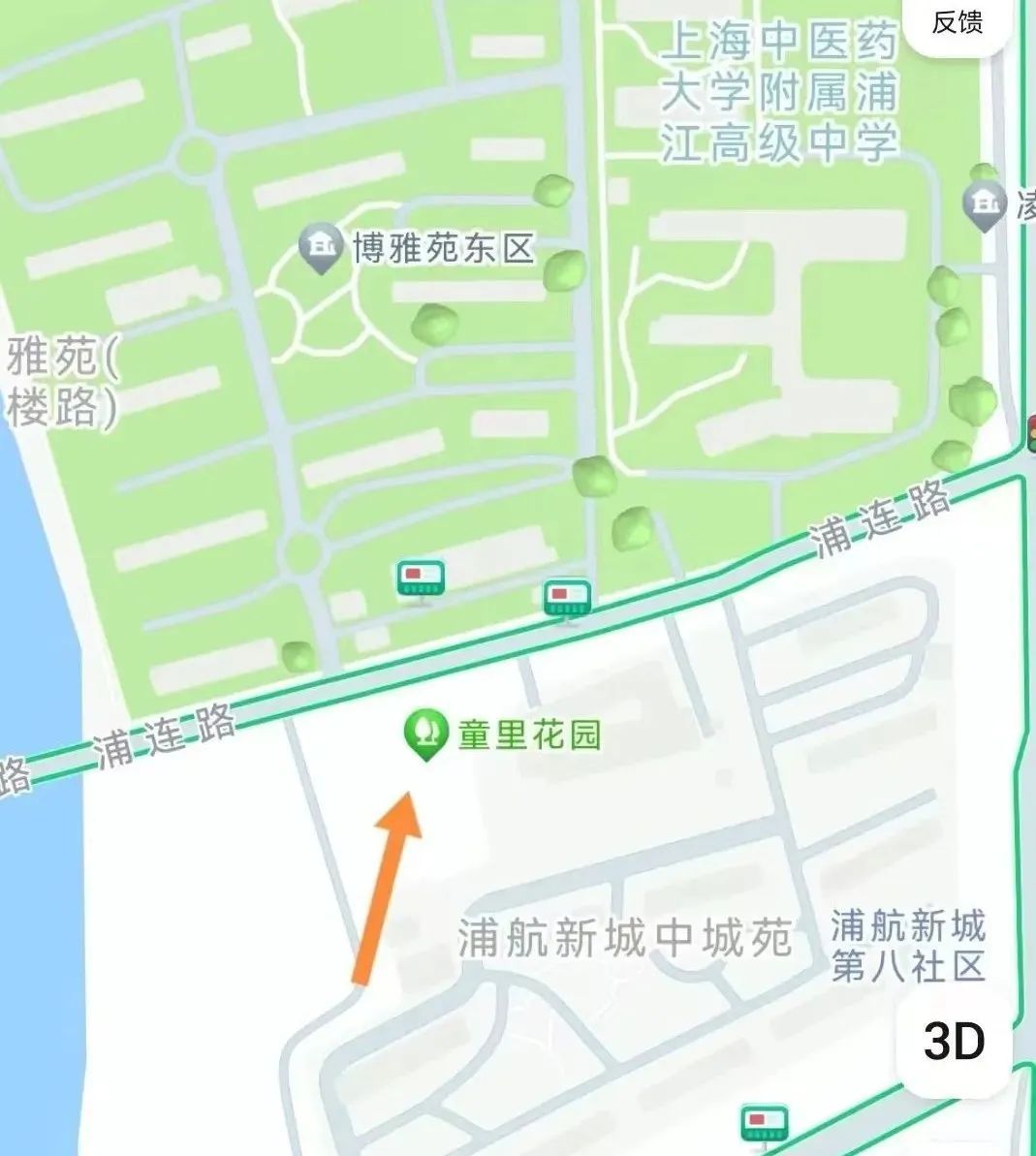Select the 童里花园 park marker
Screen dimensions: 1036x1156
point(424,734)
